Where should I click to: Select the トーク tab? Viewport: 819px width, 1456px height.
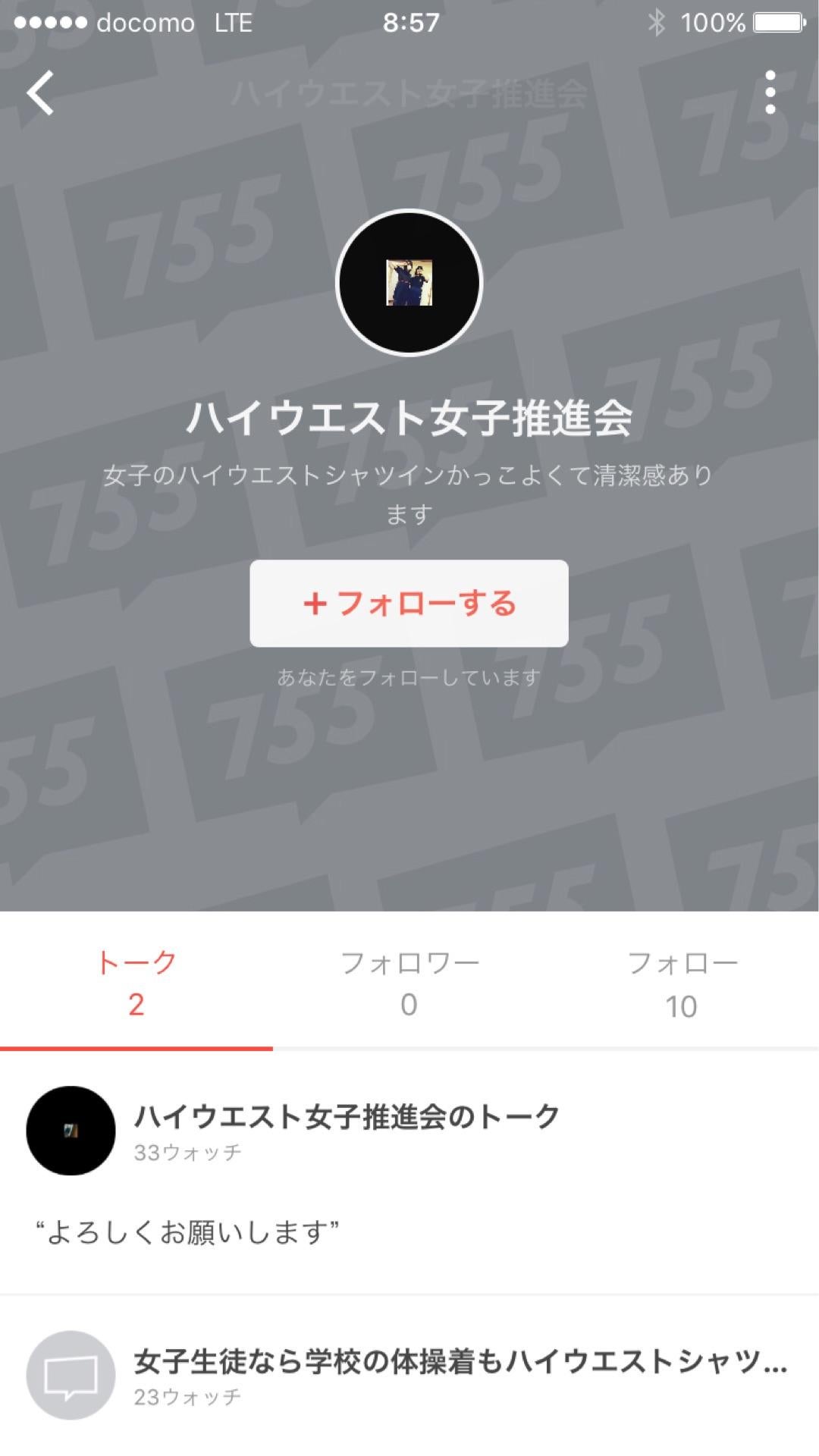click(x=135, y=982)
